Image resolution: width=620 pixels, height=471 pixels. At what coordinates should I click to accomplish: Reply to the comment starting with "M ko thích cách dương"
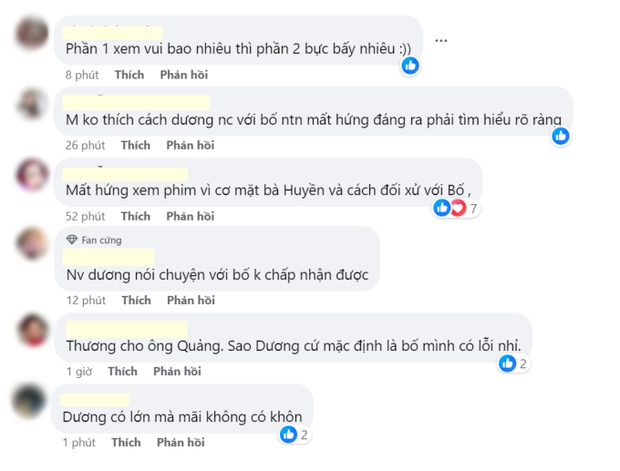pos(190,145)
